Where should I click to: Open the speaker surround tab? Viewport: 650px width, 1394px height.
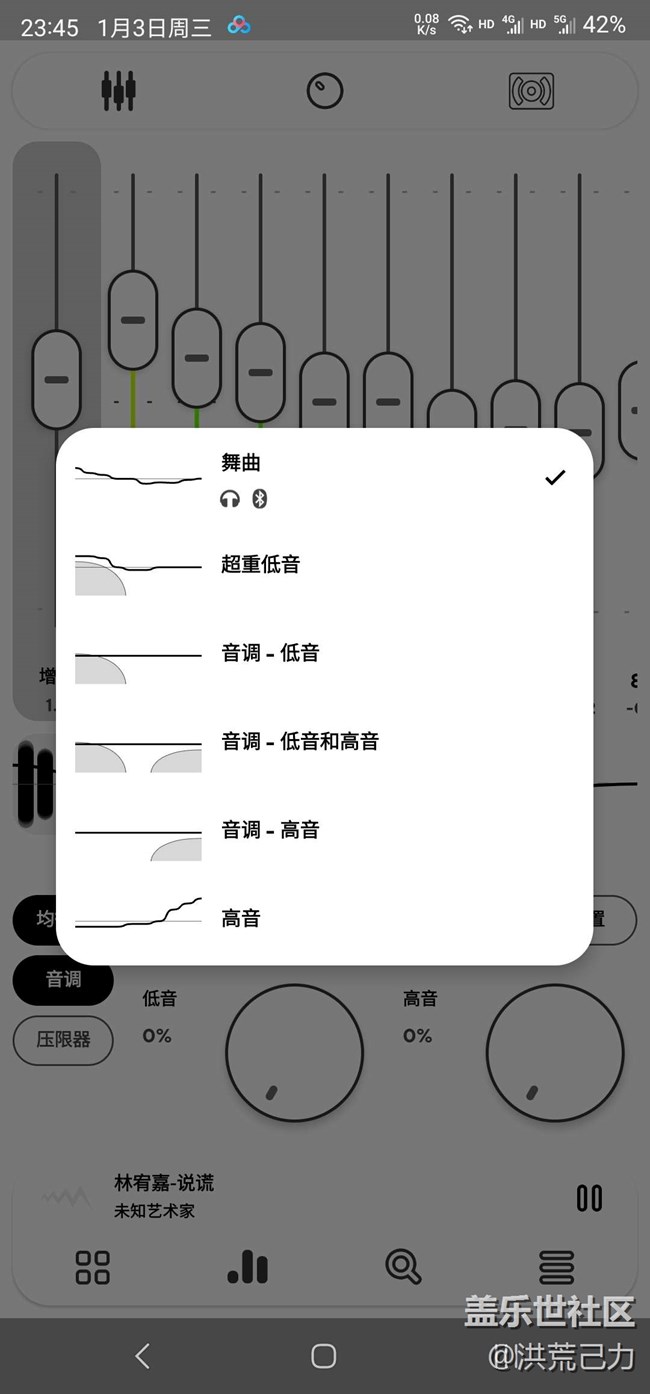click(x=531, y=91)
